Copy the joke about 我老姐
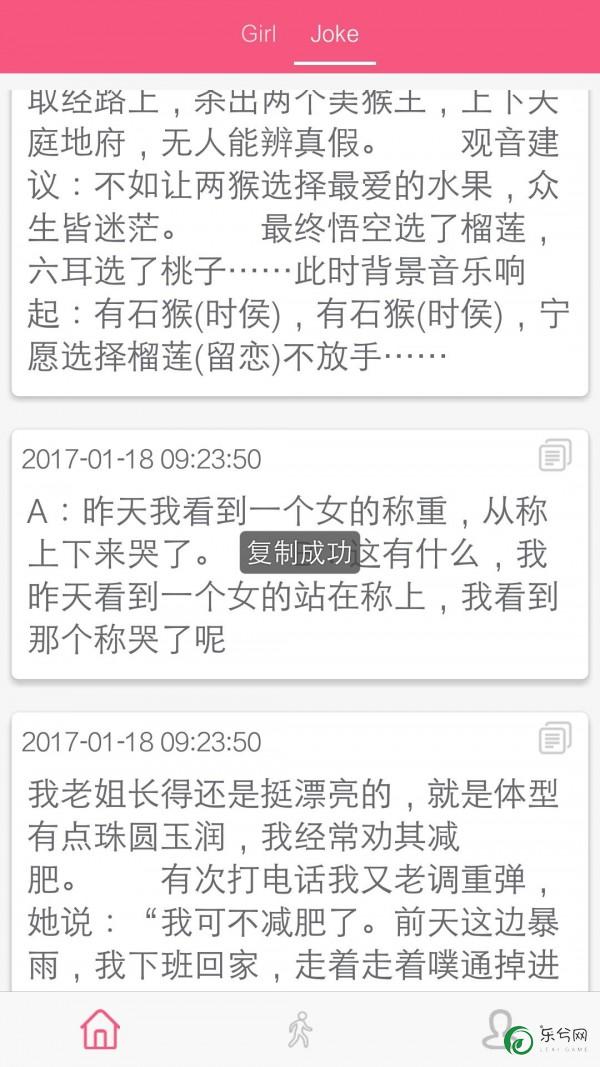 [x=555, y=738]
